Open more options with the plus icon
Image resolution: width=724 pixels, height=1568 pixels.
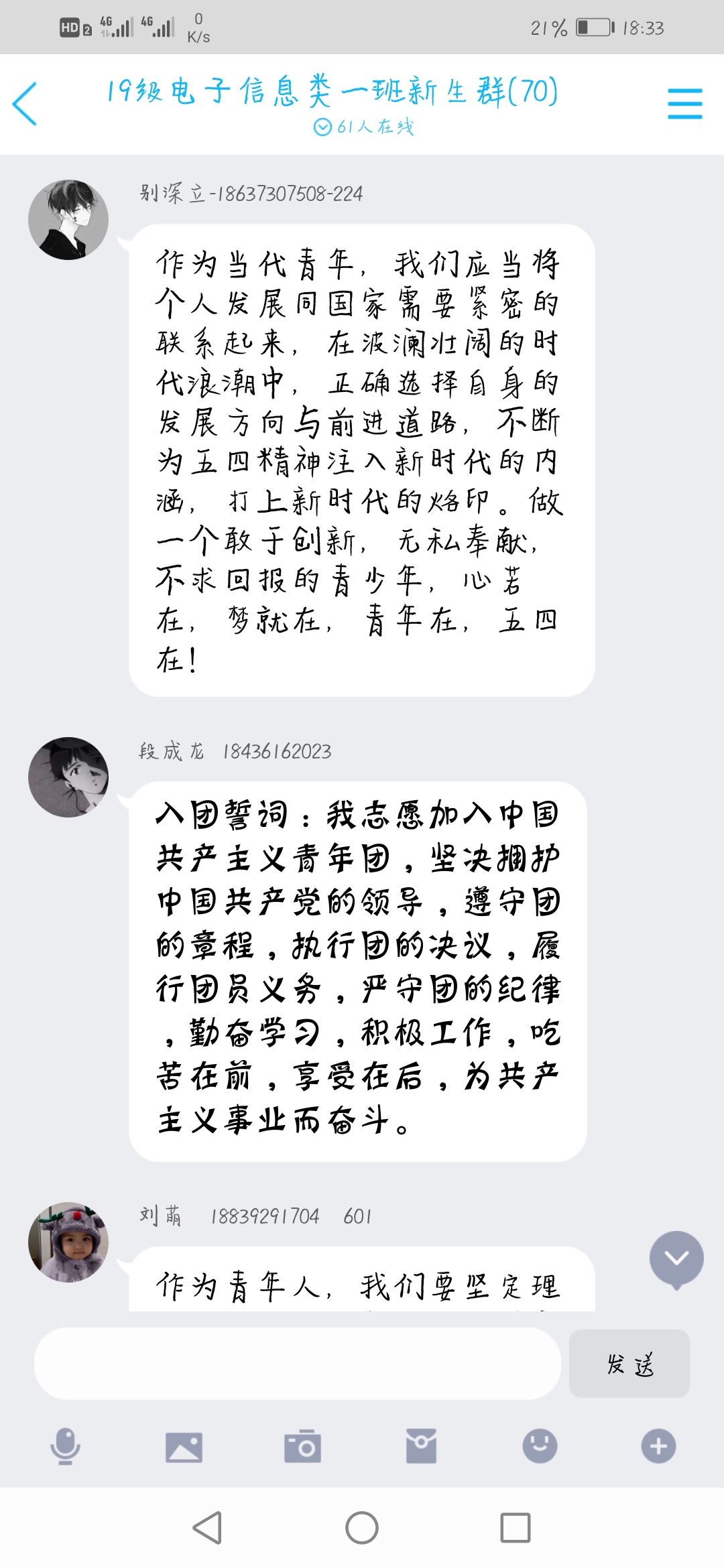(x=658, y=1446)
